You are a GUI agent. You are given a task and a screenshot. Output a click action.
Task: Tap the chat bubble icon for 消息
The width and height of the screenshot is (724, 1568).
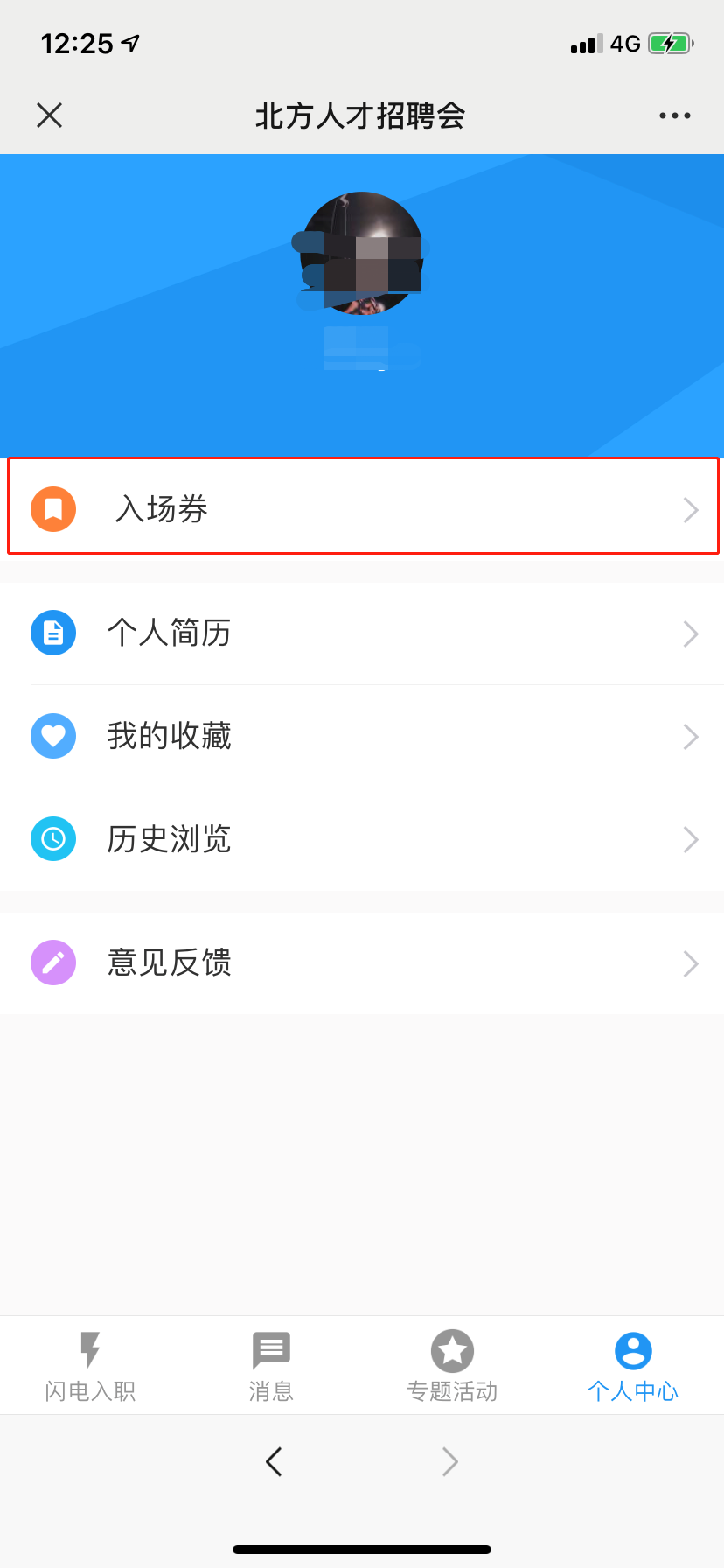271,1352
